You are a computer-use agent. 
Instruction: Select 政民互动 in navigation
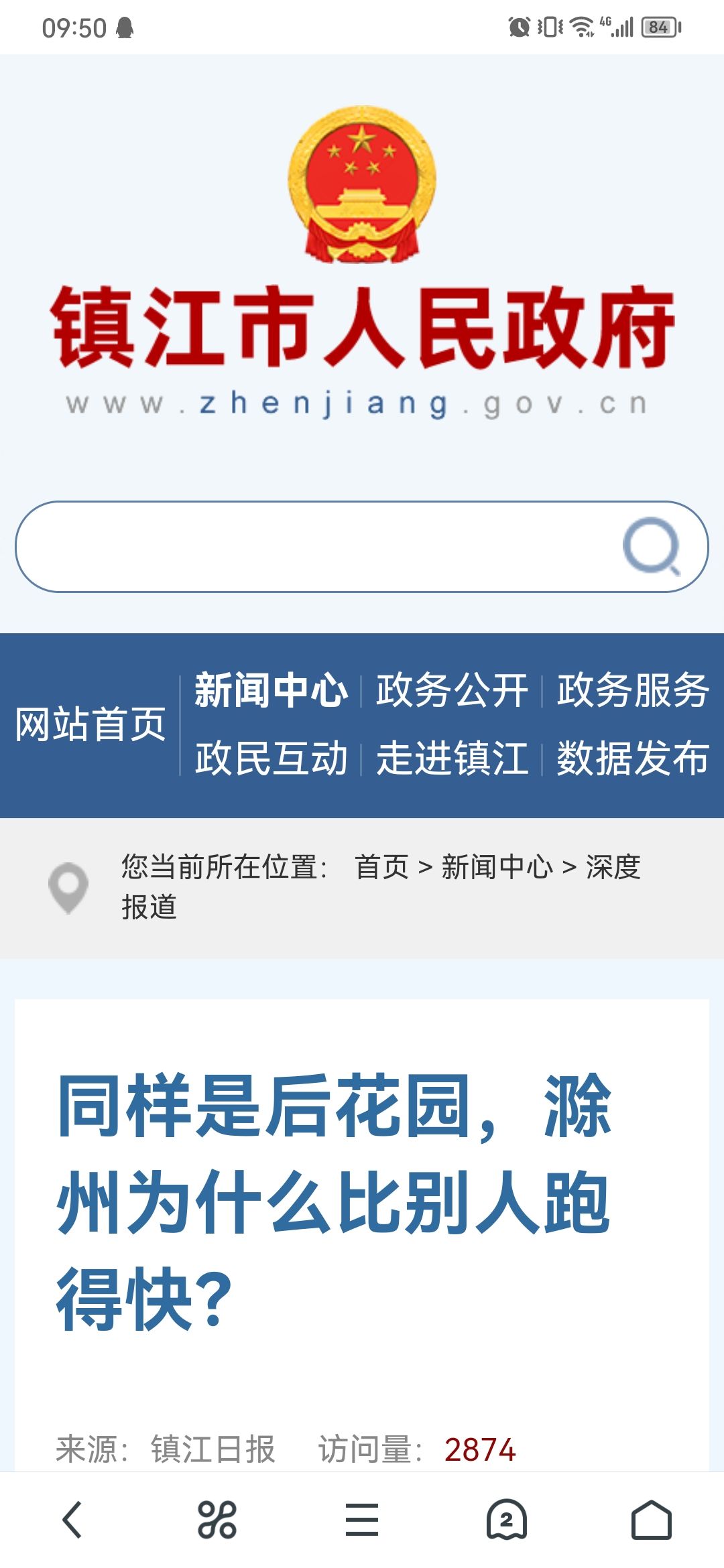point(271,759)
